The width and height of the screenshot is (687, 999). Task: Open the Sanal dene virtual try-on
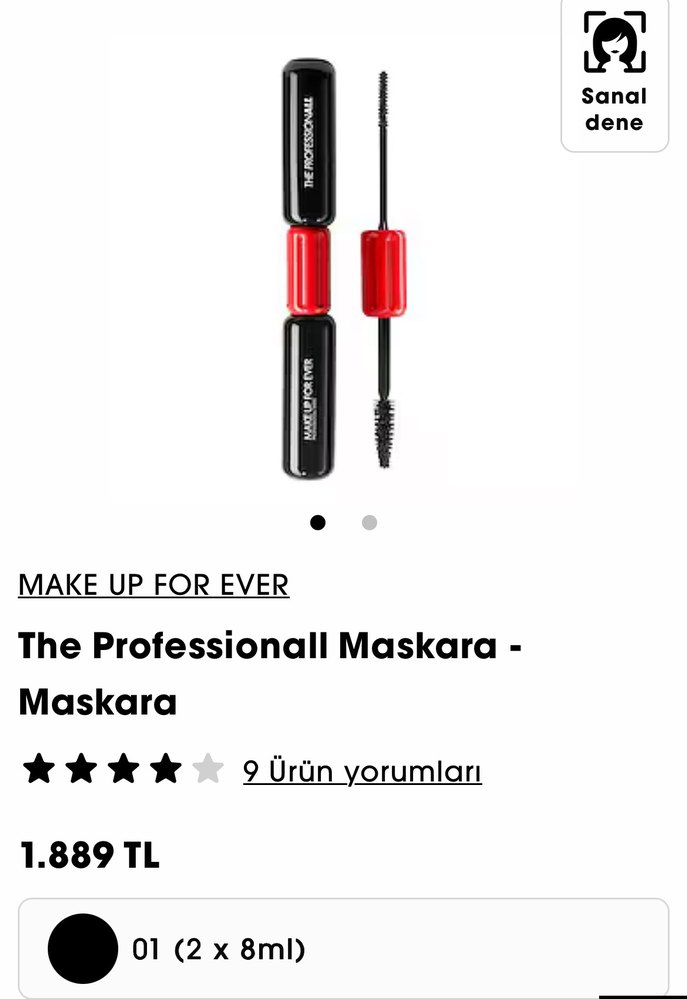[614, 73]
